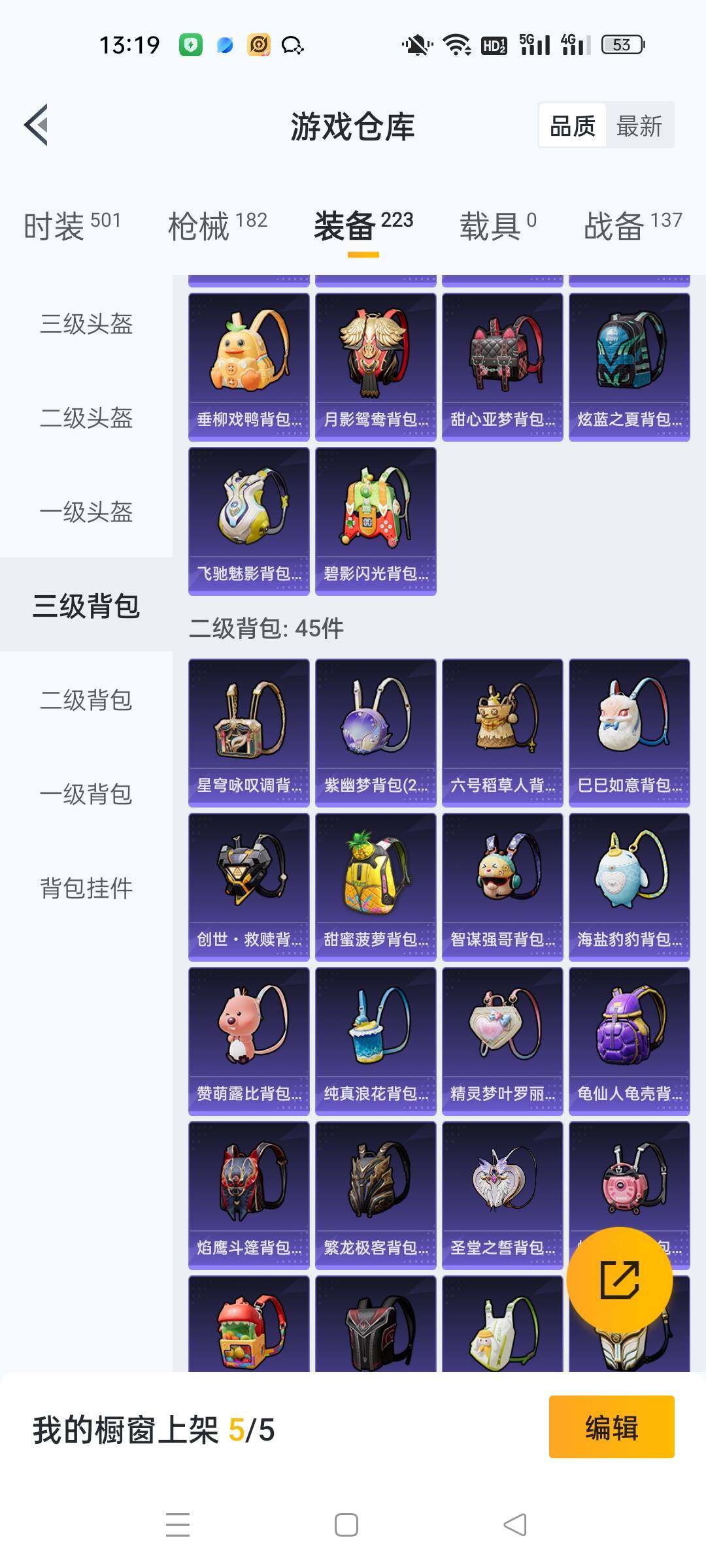Open the 垂柳戏鸭背包 item

pos(248,367)
